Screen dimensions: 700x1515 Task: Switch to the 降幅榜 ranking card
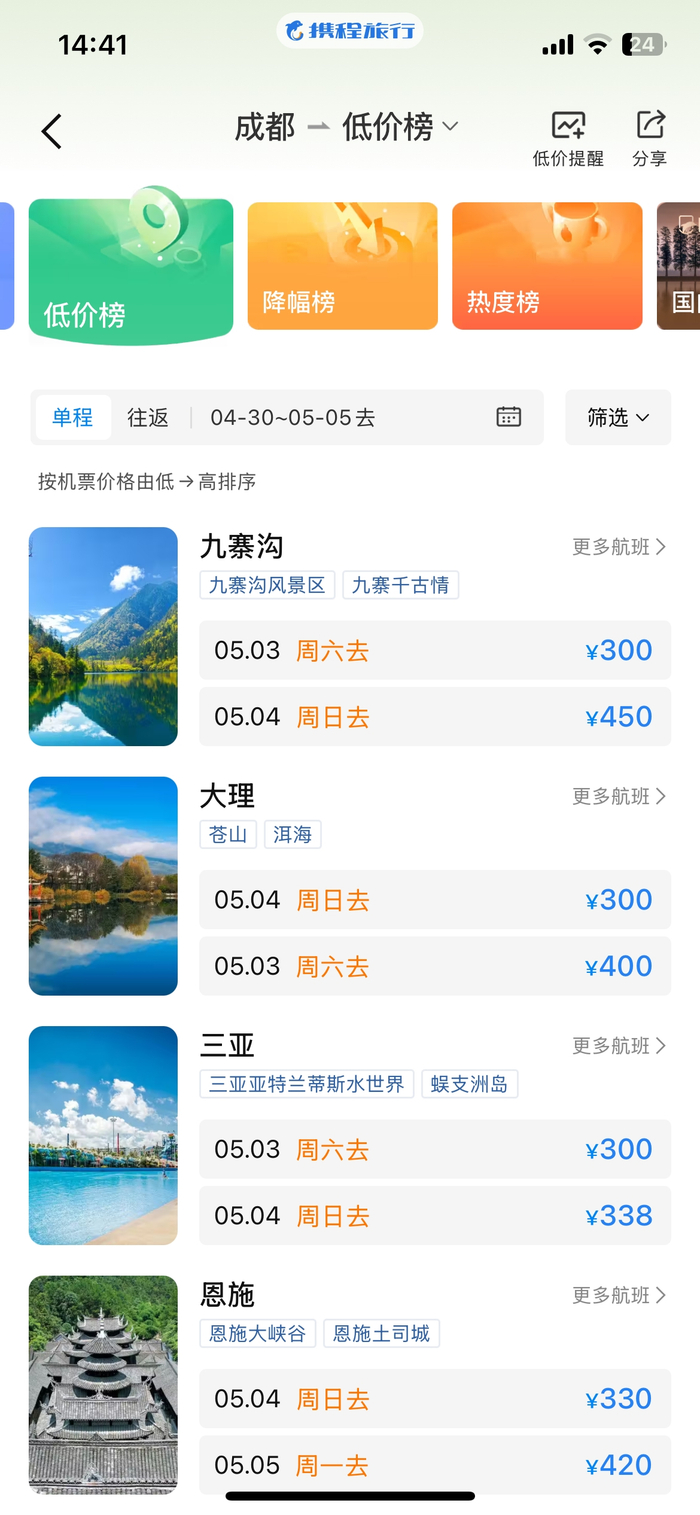point(342,266)
